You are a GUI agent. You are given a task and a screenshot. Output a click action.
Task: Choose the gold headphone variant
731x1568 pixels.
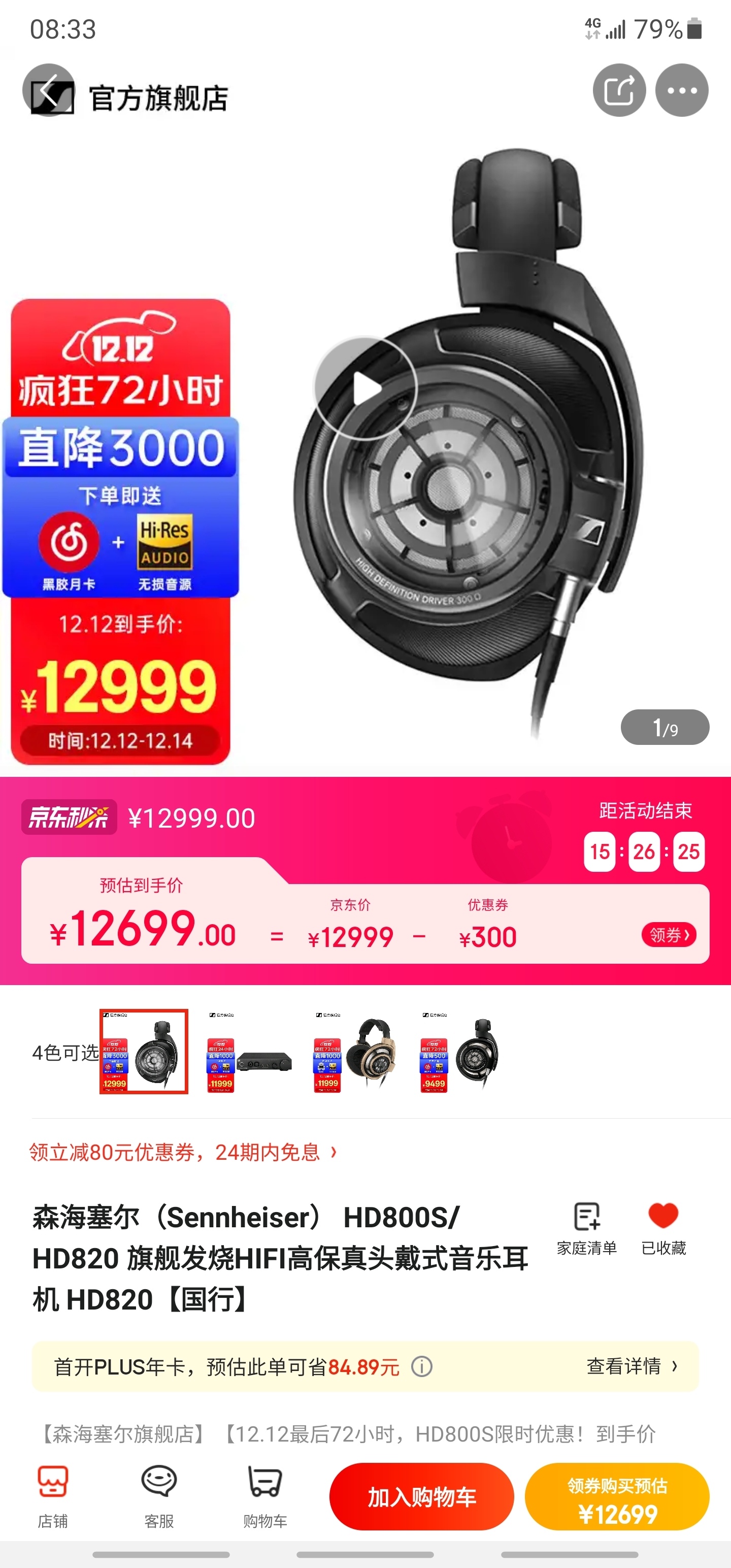(x=357, y=1051)
